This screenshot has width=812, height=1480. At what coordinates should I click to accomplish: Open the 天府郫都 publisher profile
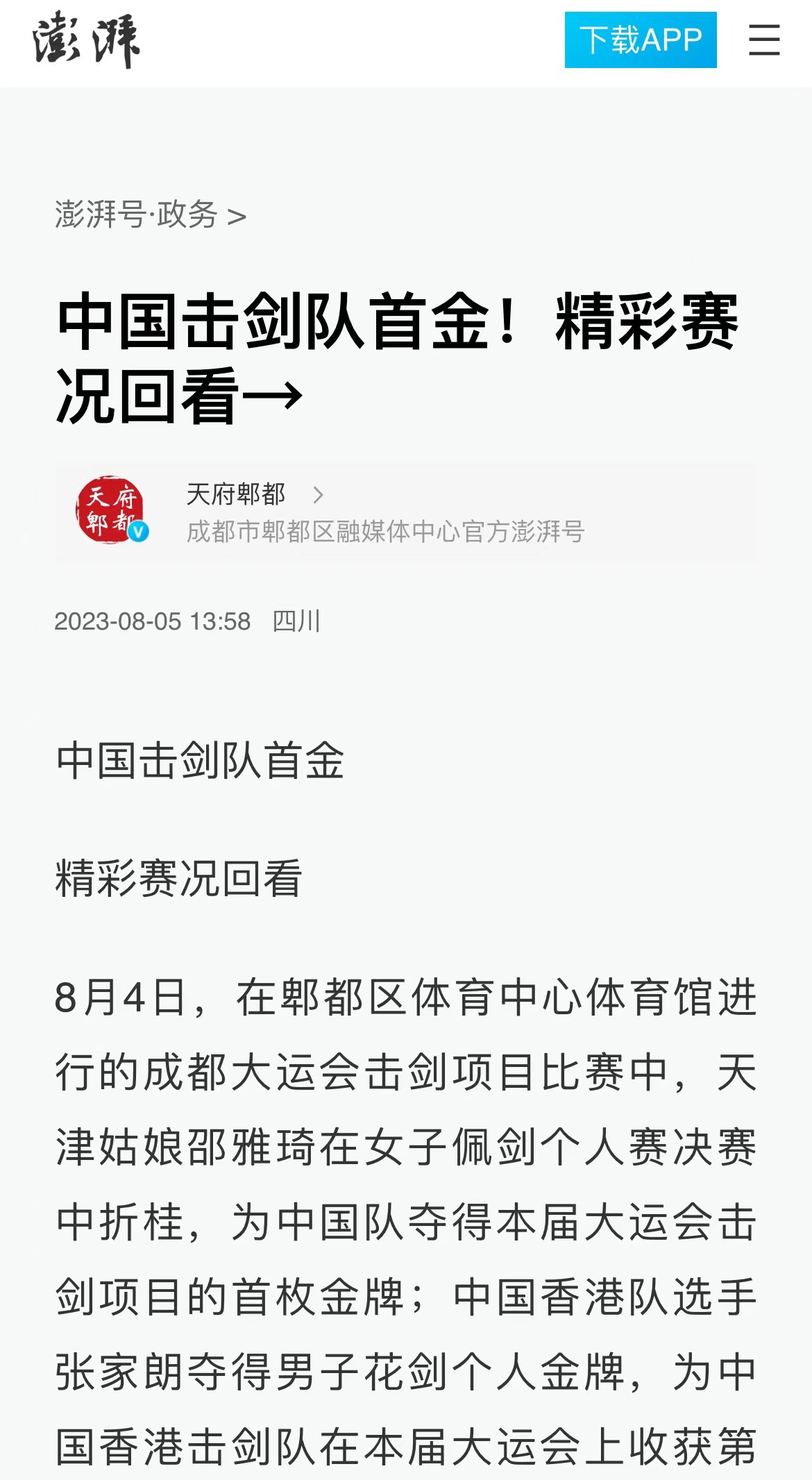pos(236,495)
